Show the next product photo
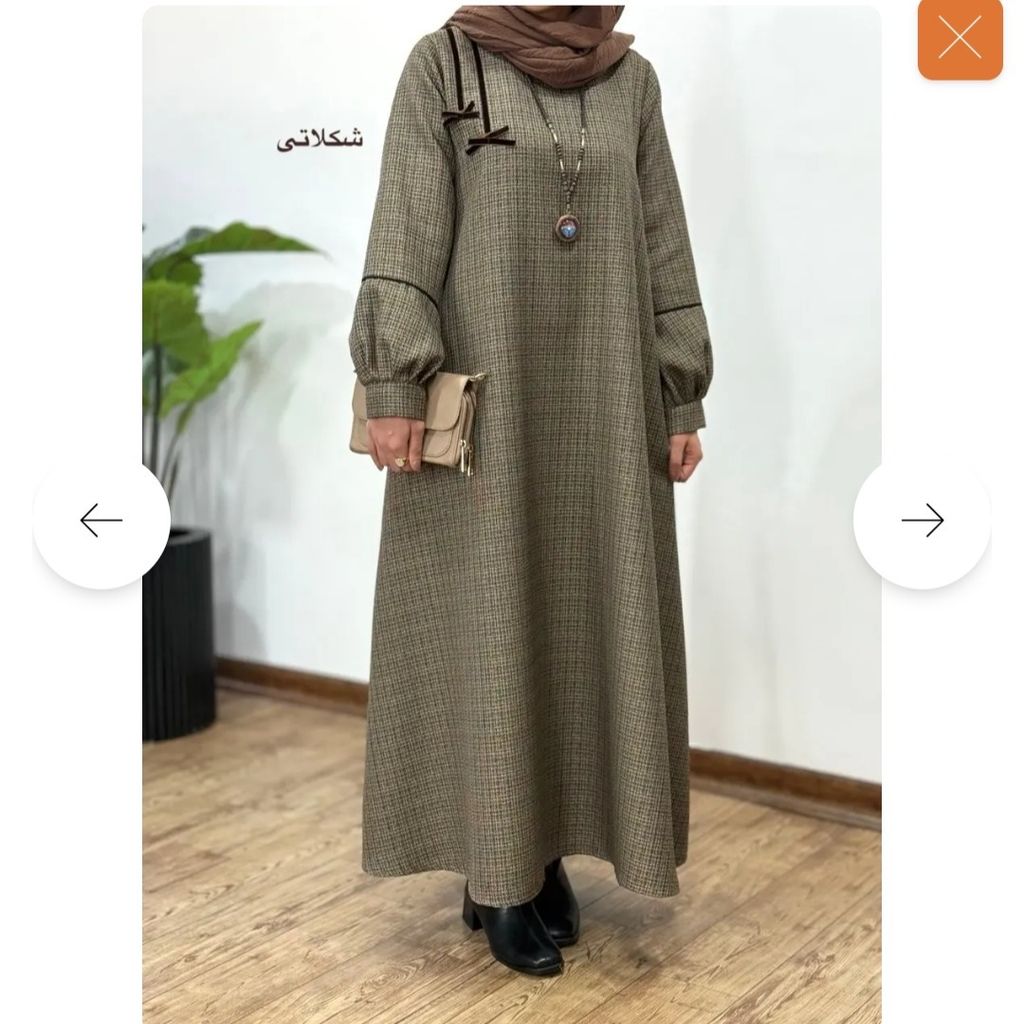The image size is (1024, 1024). point(922,520)
